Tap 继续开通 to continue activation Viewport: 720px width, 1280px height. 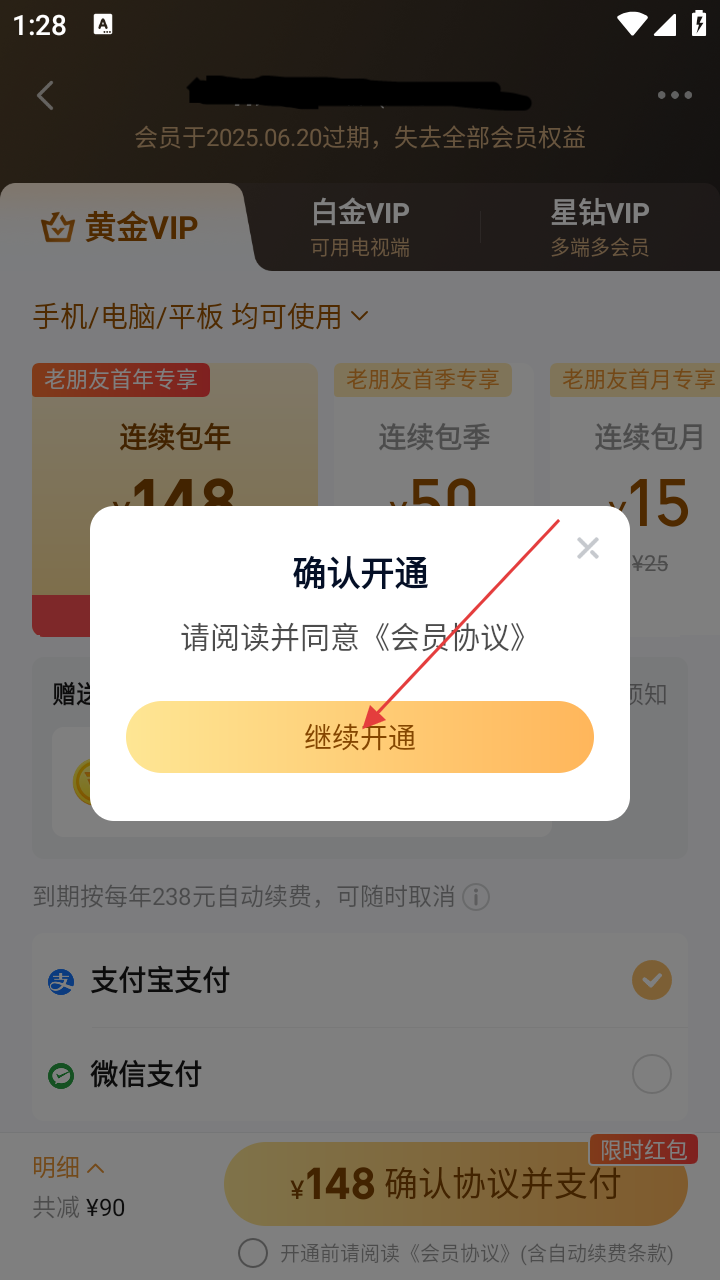(360, 737)
